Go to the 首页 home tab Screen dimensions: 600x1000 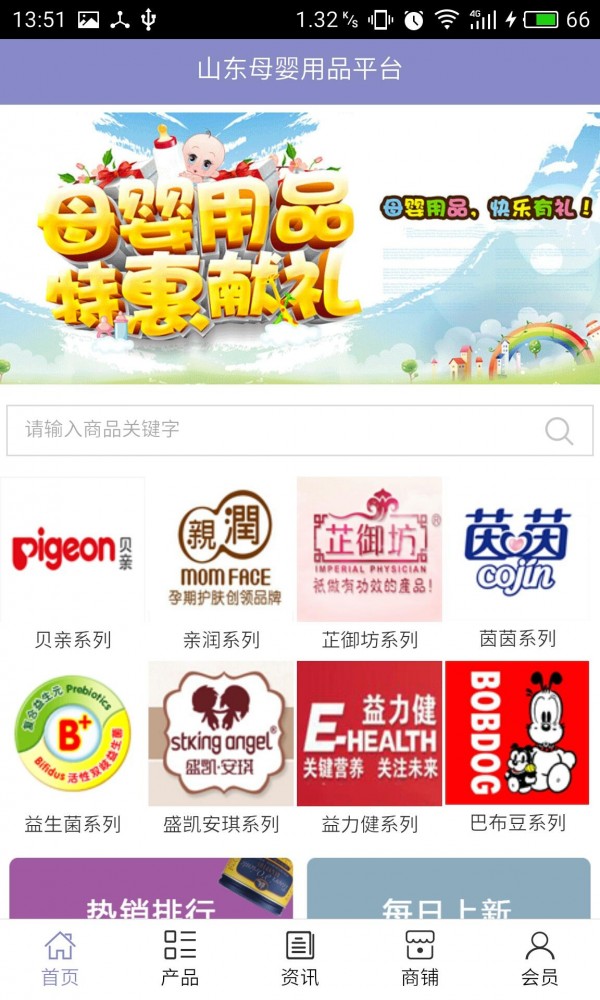60,958
